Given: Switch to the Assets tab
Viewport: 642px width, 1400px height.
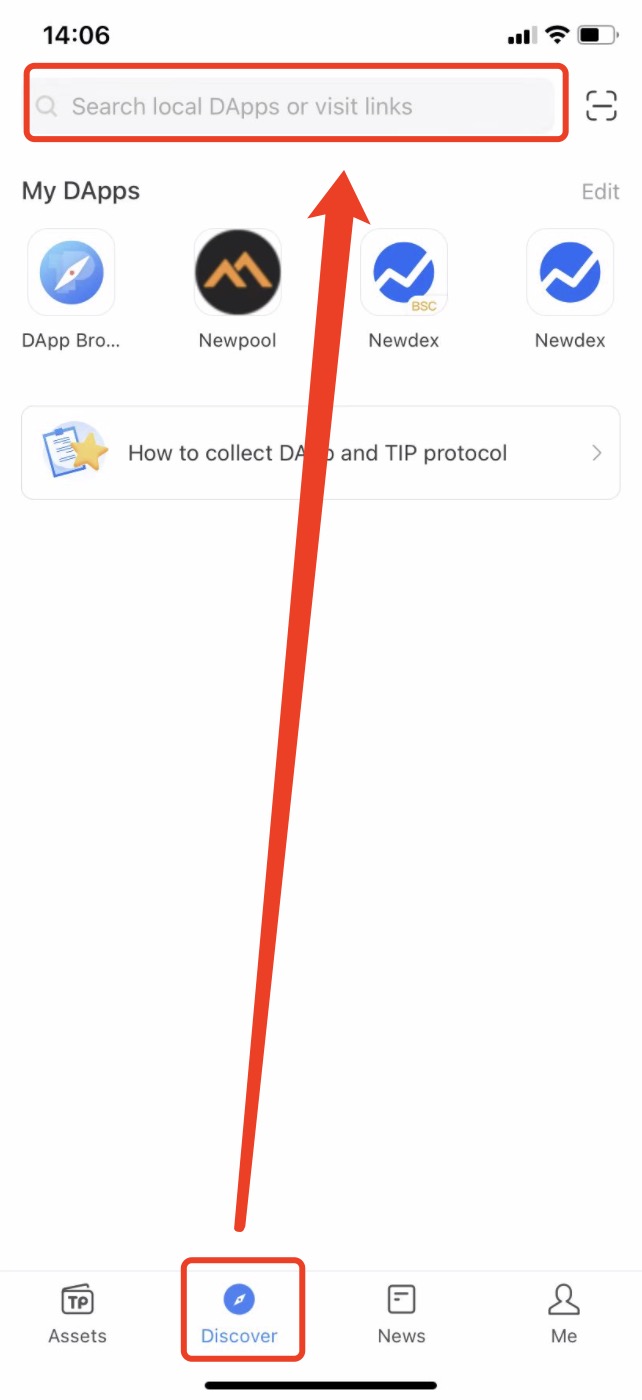Looking at the screenshot, I should pyautogui.click(x=77, y=1314).
